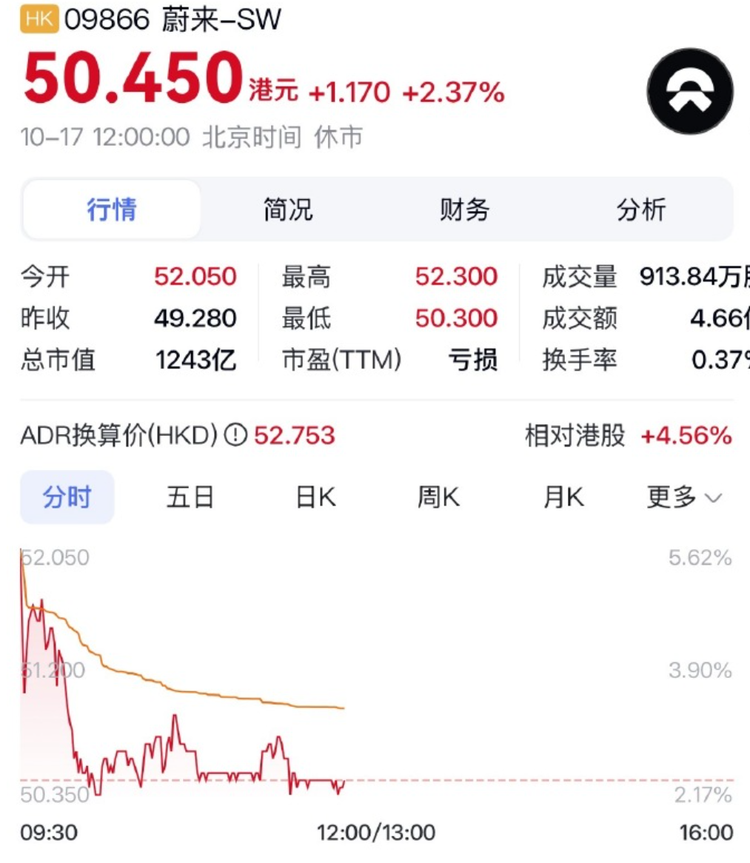Click the 市盈(TTM) 亏损 value
750x863 pixels.
(x=470, y=360)
